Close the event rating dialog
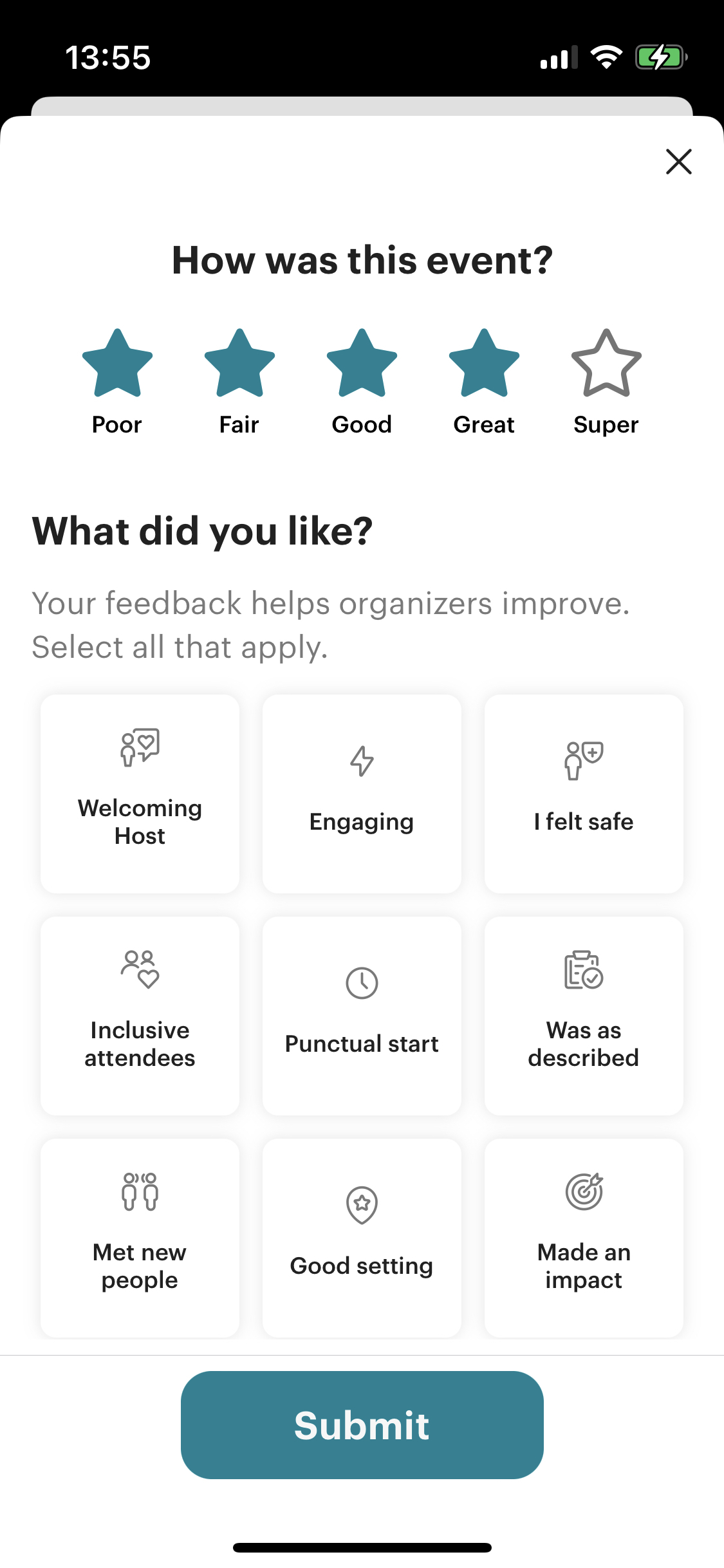Viewport: 724px width, 1568px height. [678, 162]
